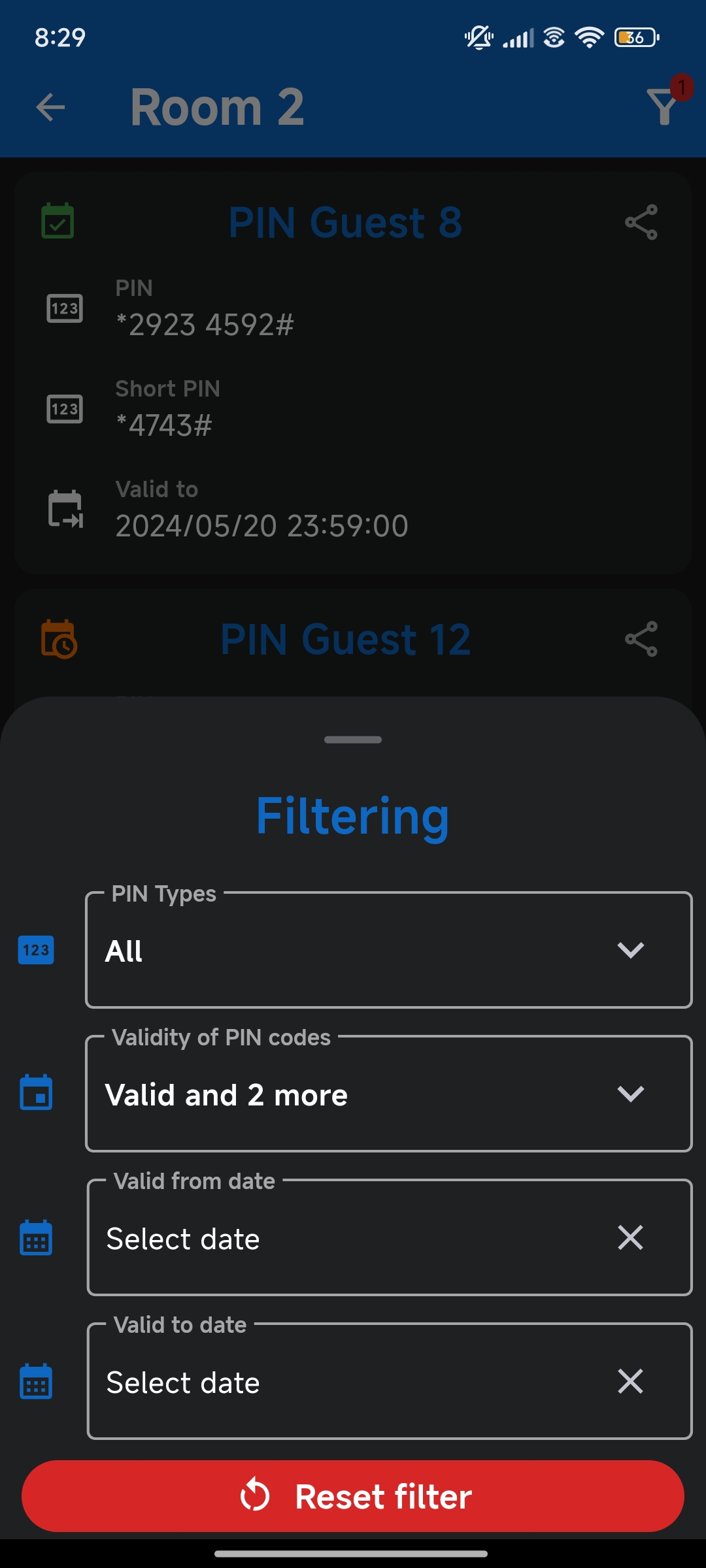Expand the PIN Types dropdown
The image size is (706, 1568).
point(388,951)
